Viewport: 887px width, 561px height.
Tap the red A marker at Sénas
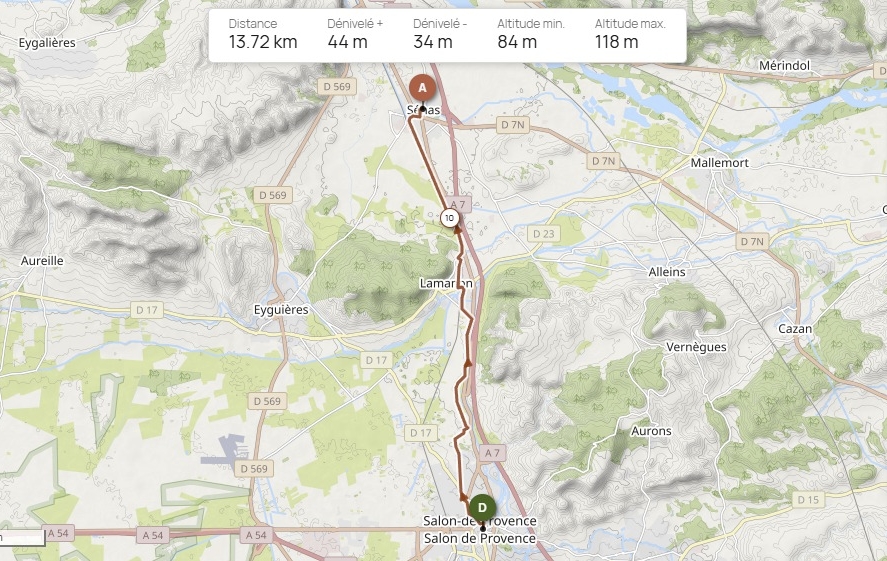422,88
